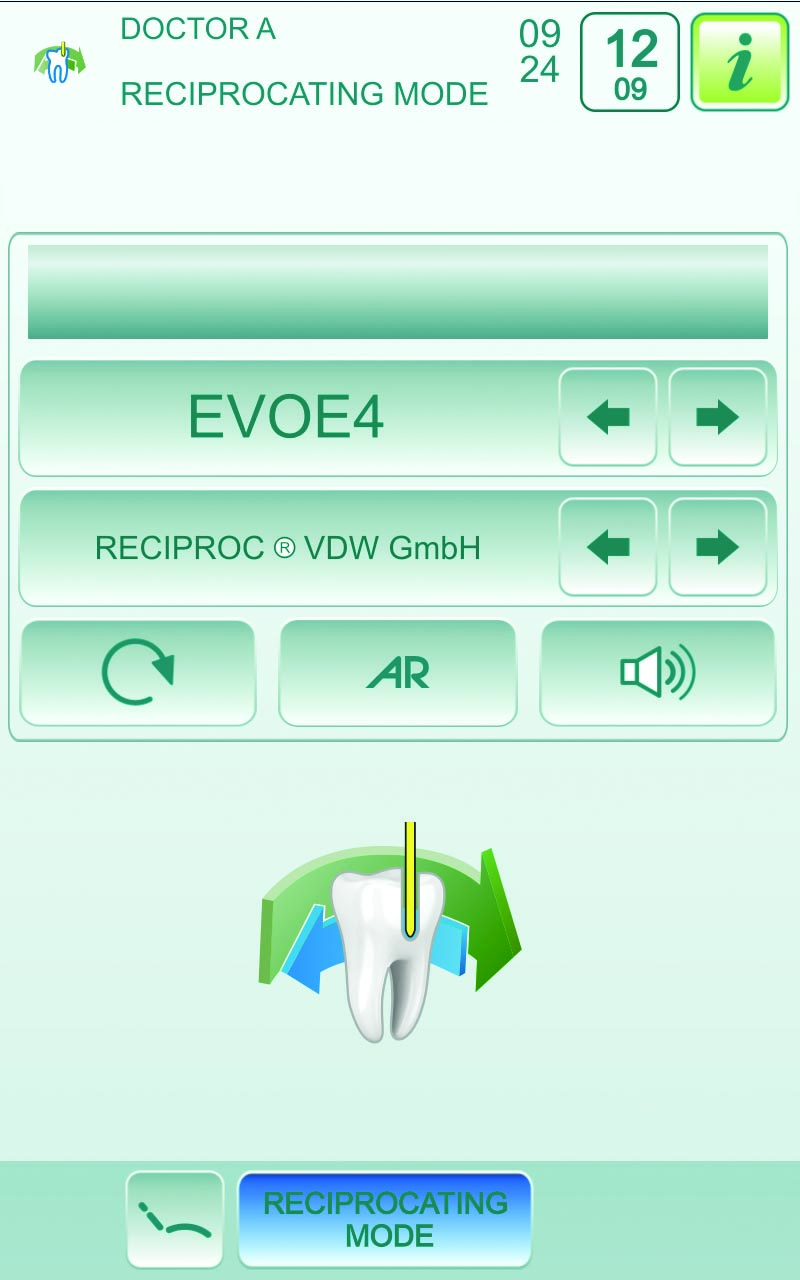Open the green info button
This screenshot has height=1280, width=800.
tap(740, 62)
